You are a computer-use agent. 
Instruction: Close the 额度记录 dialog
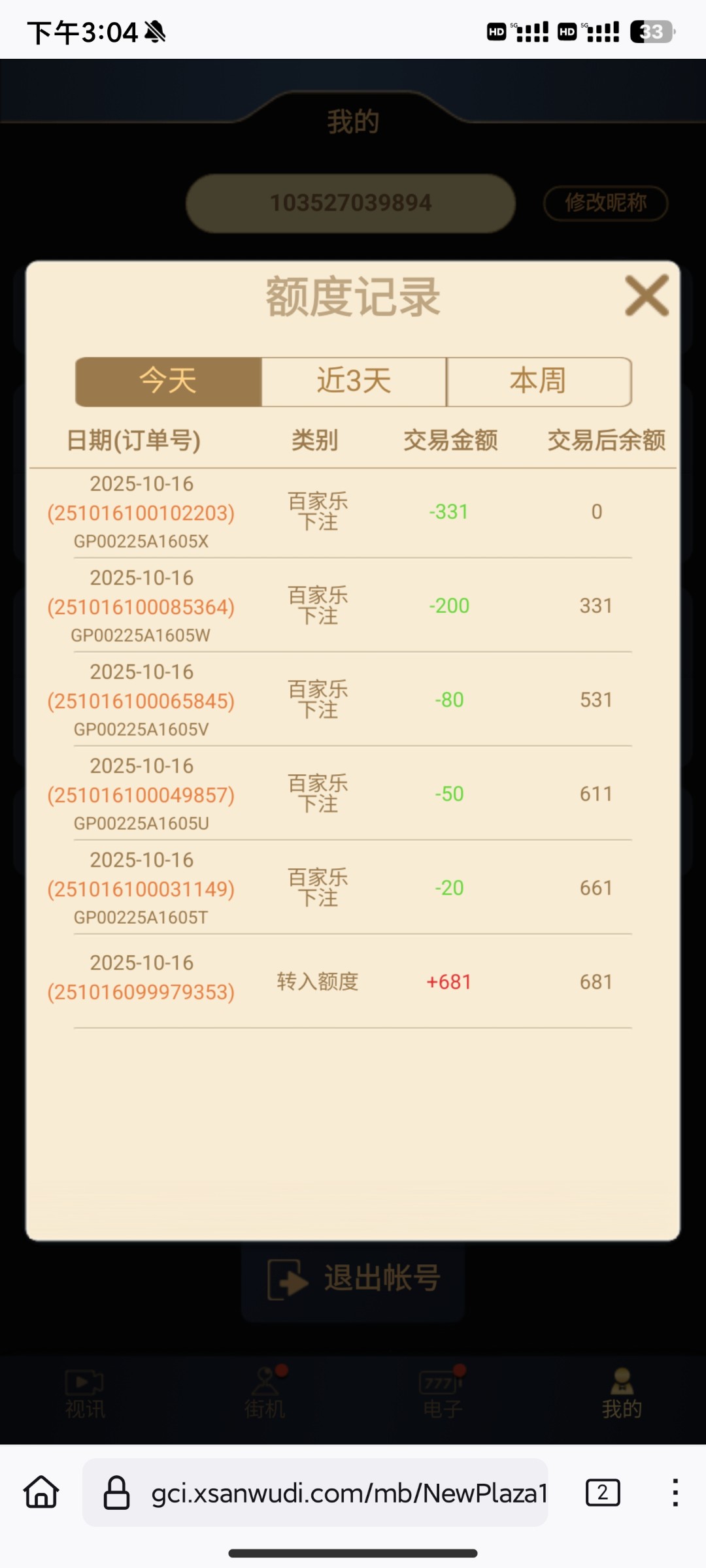(646, 296)
